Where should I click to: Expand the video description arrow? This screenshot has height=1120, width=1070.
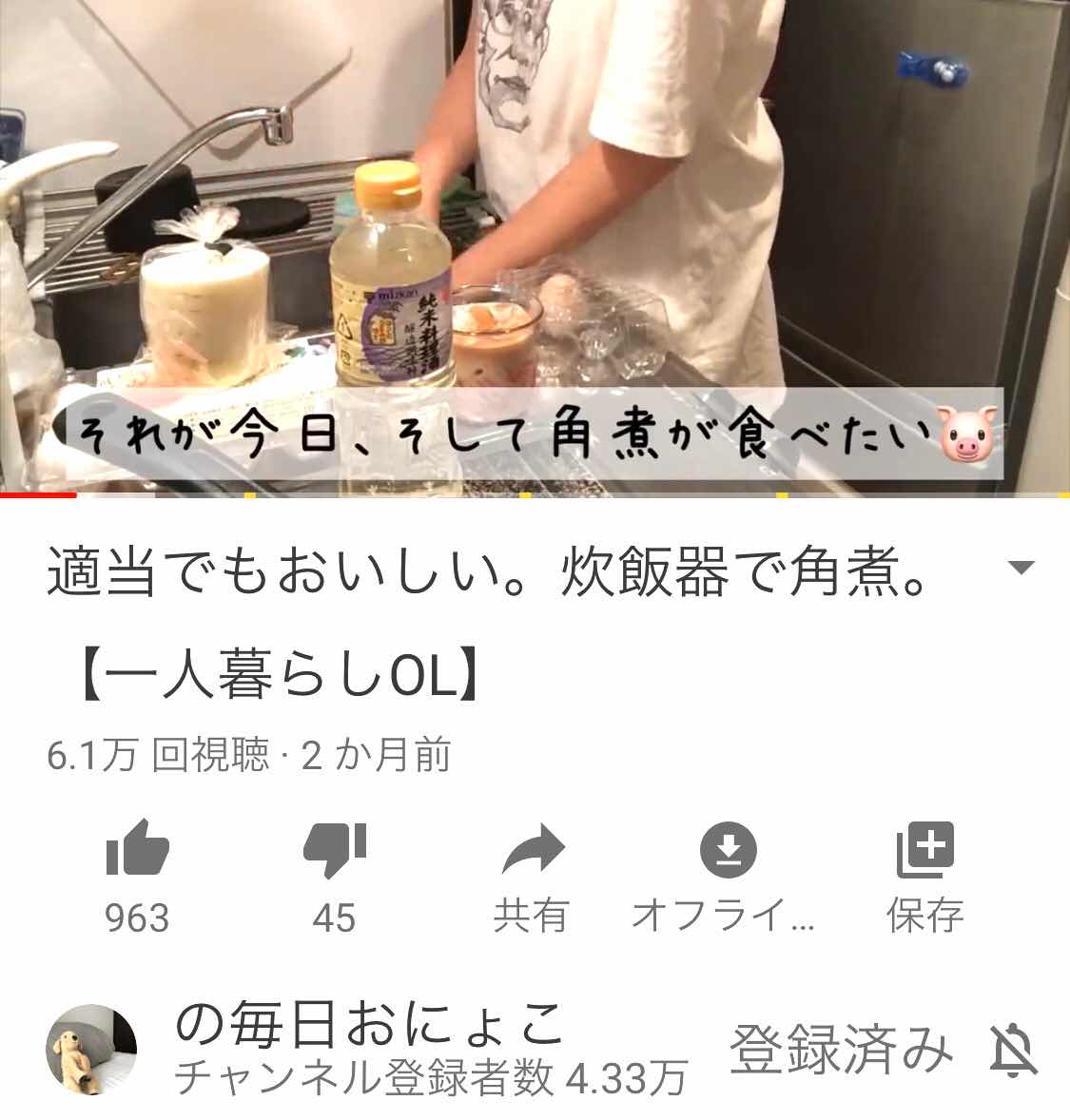pyautogui.click(x=1020, y=569)
